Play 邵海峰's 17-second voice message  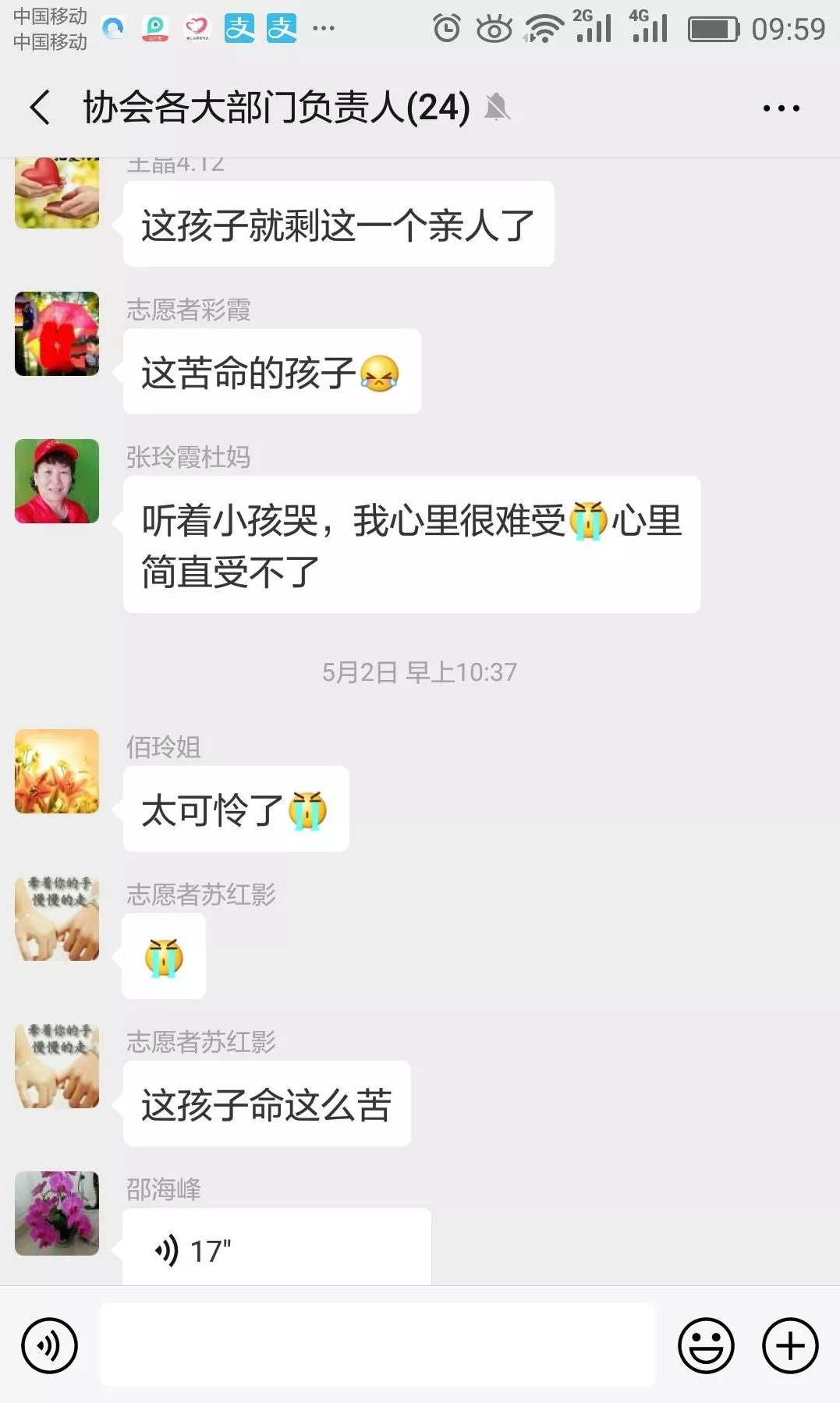point(276,1248)
